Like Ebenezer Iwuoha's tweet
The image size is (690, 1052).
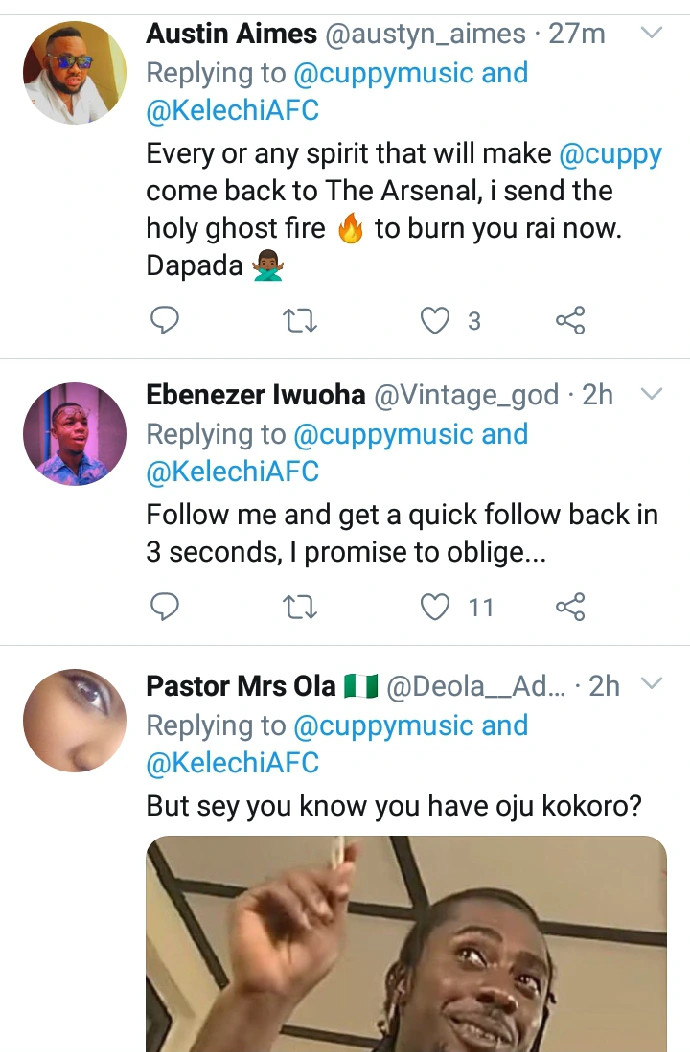(x=435, y=607)
